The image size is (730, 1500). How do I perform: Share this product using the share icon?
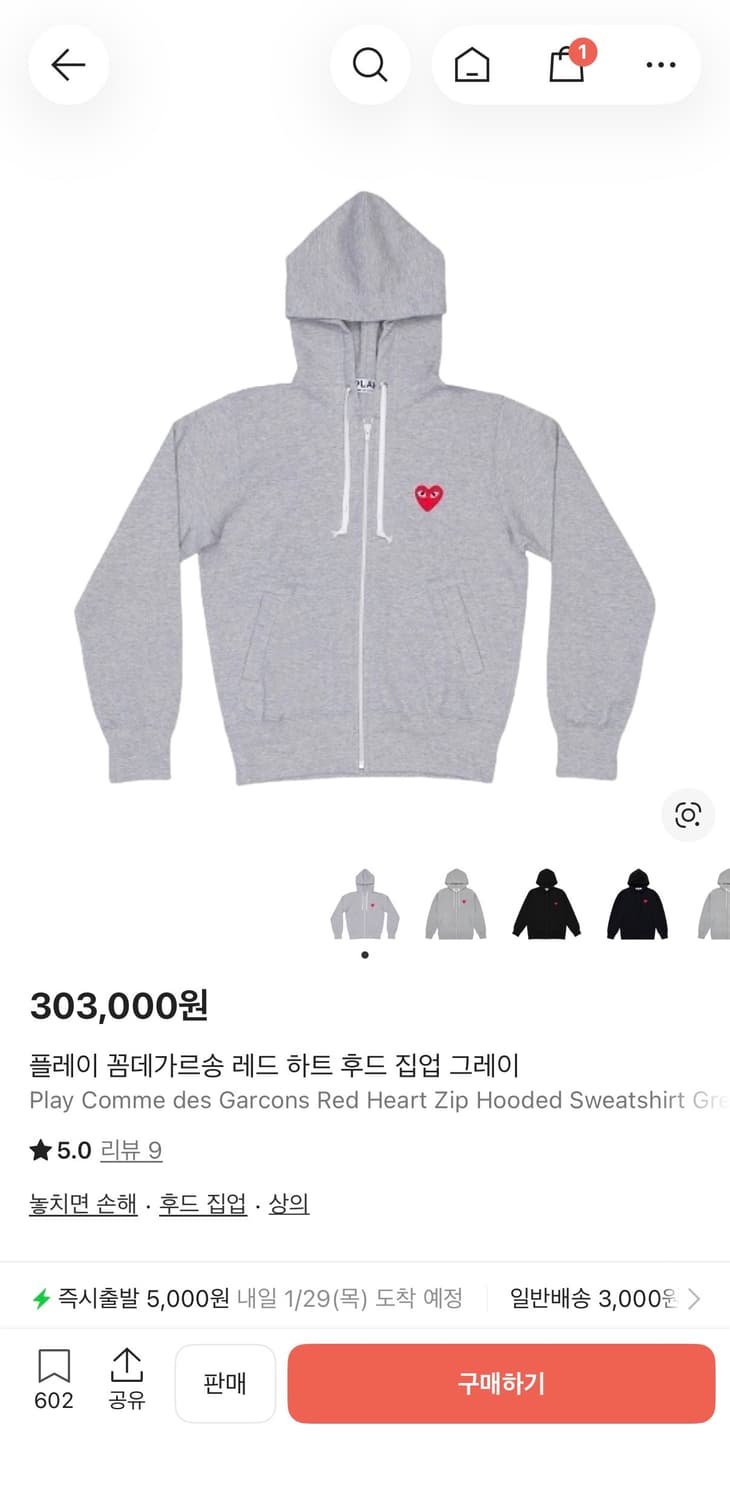(126, 1382)
